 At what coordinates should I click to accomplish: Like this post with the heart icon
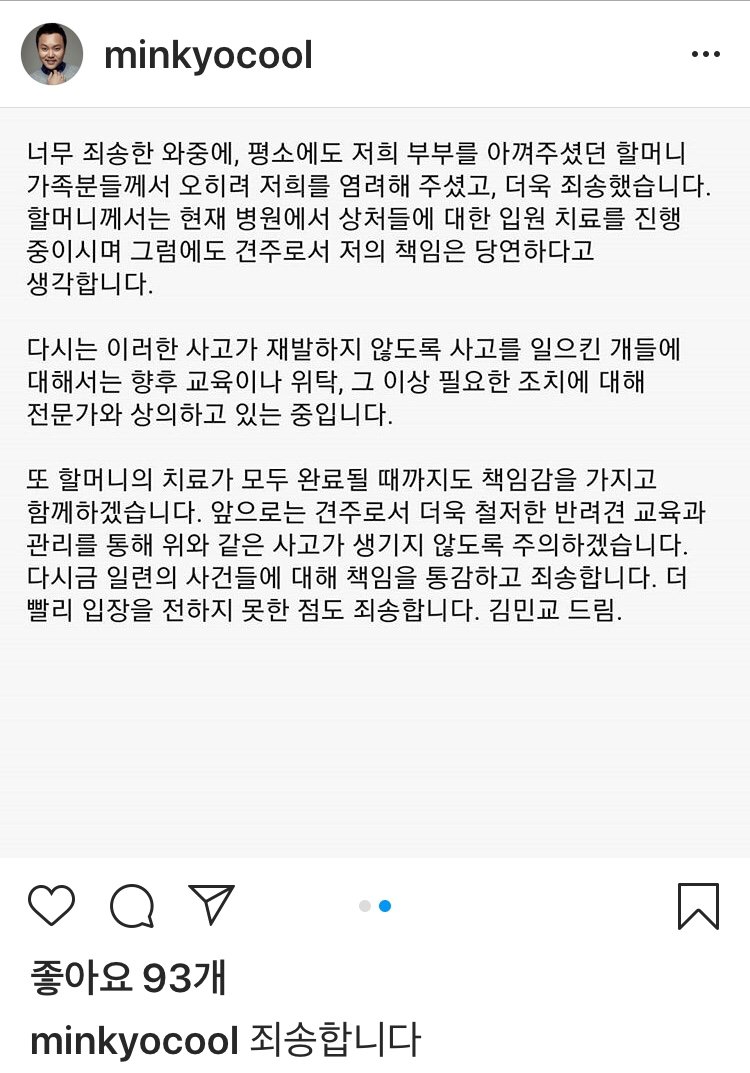pos(51,906)
